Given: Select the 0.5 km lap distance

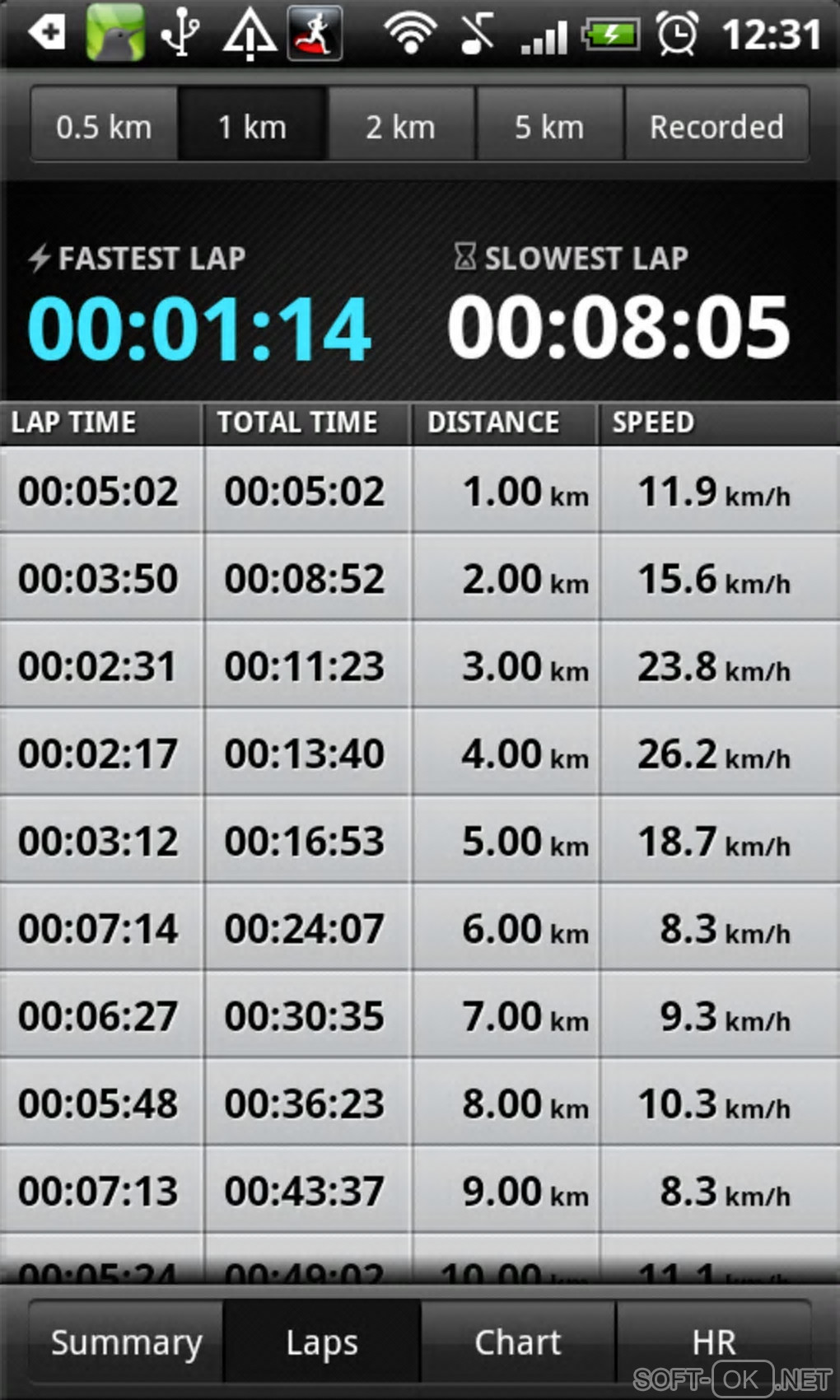Looking at the screenshot, I should click(x=105, y=127).
